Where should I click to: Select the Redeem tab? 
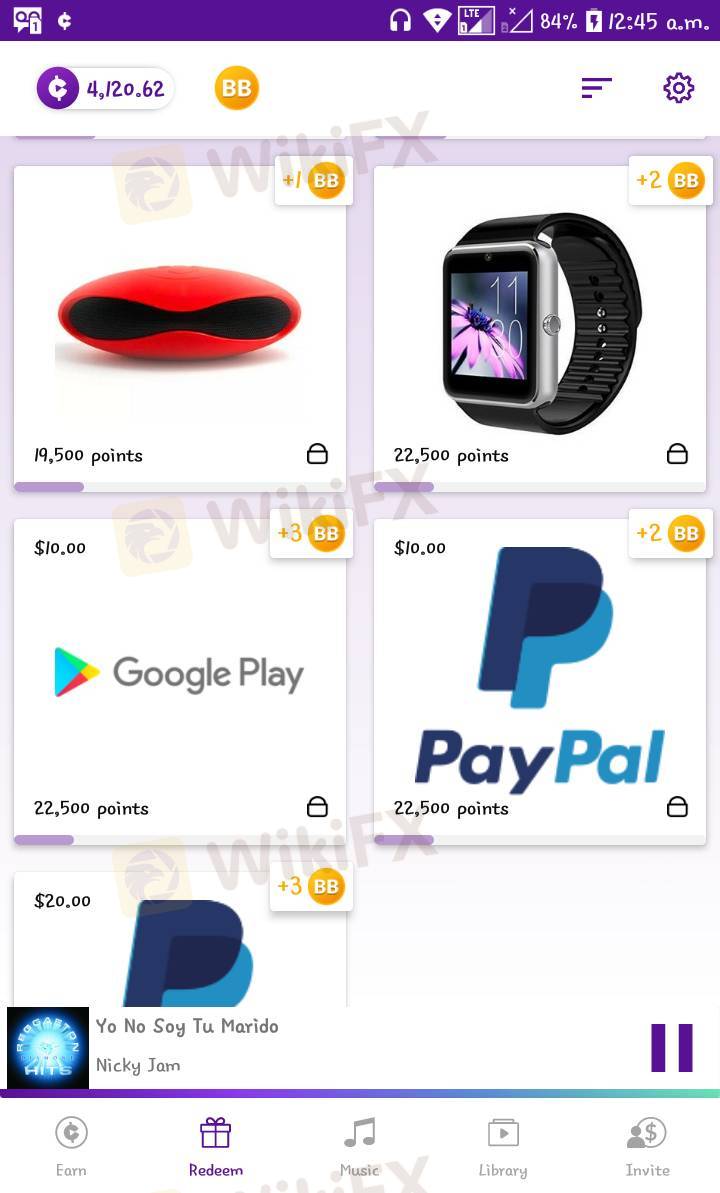[x=215, y=1146]
